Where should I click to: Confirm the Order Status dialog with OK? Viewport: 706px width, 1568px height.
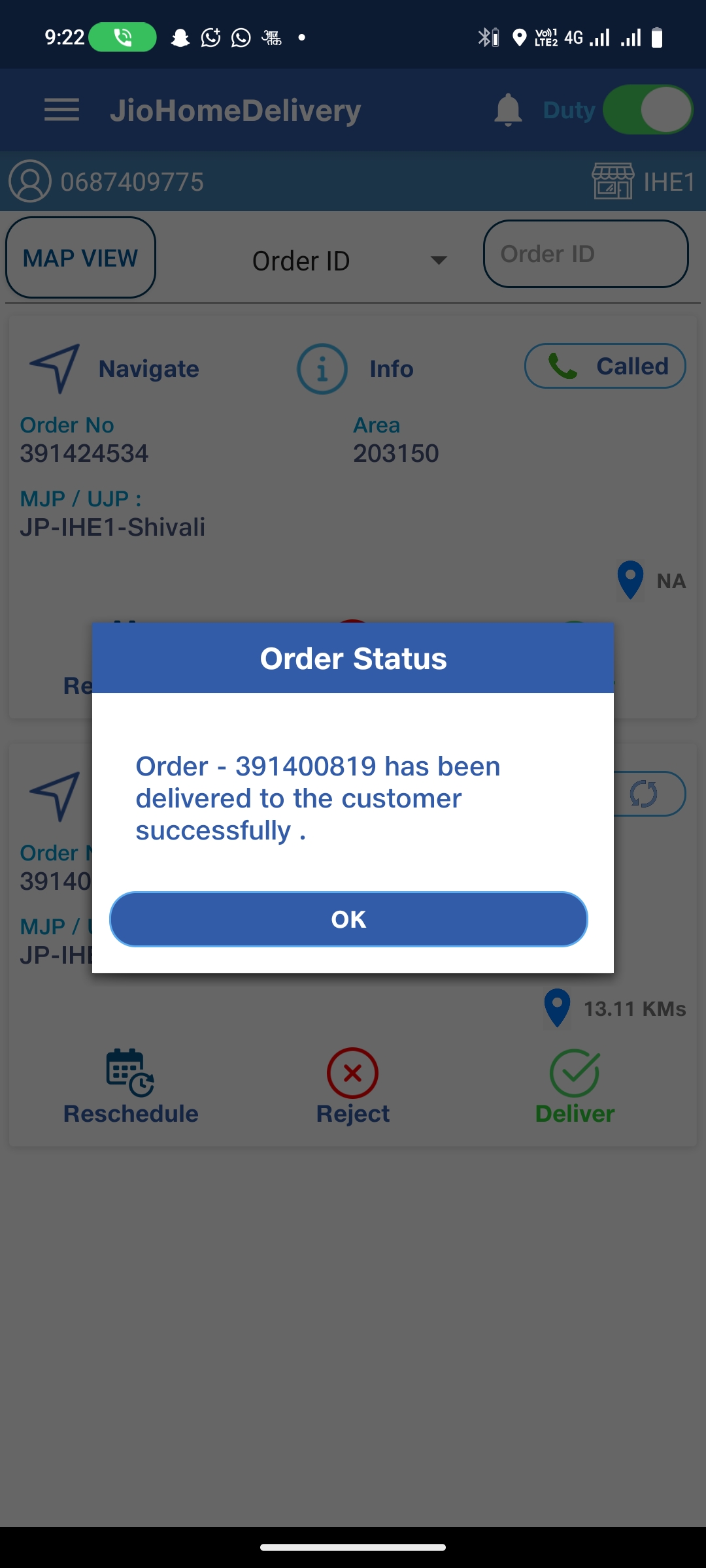point(348,919)
